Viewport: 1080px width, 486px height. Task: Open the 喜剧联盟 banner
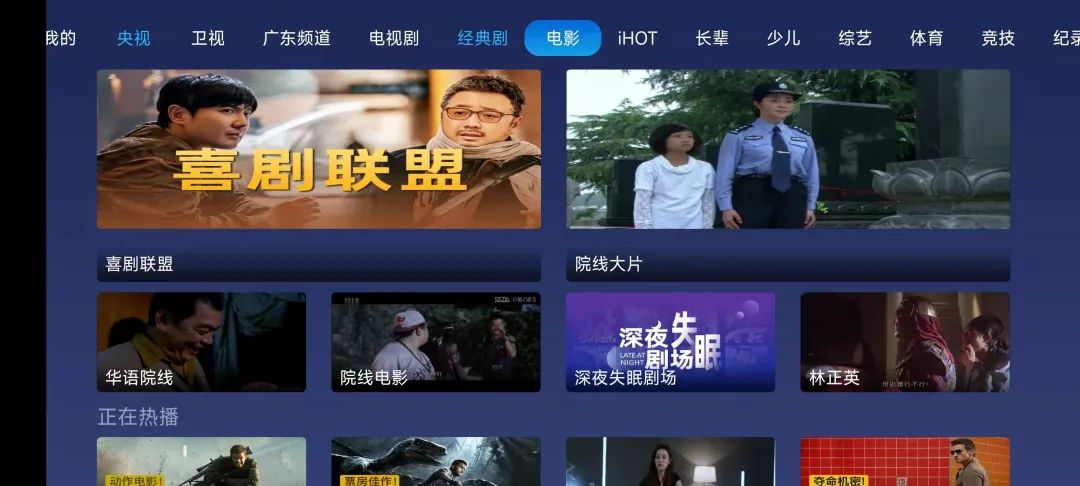click(318, 149)
